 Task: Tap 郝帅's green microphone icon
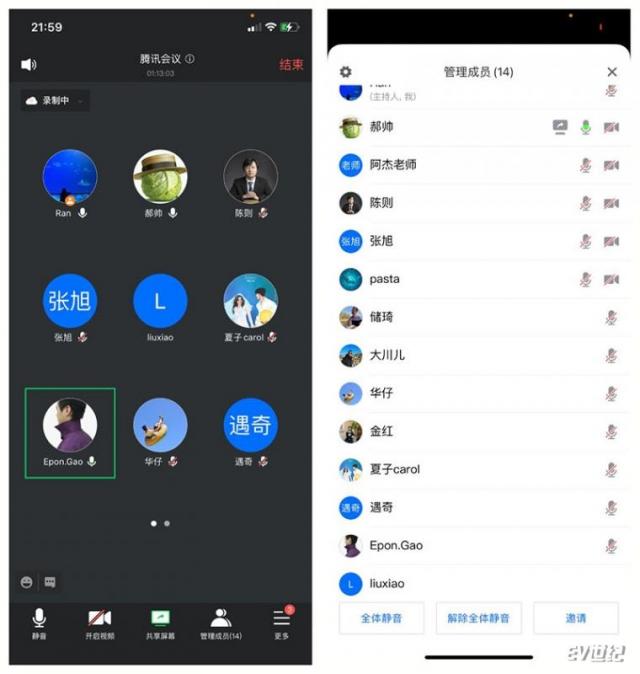(586, 127)
